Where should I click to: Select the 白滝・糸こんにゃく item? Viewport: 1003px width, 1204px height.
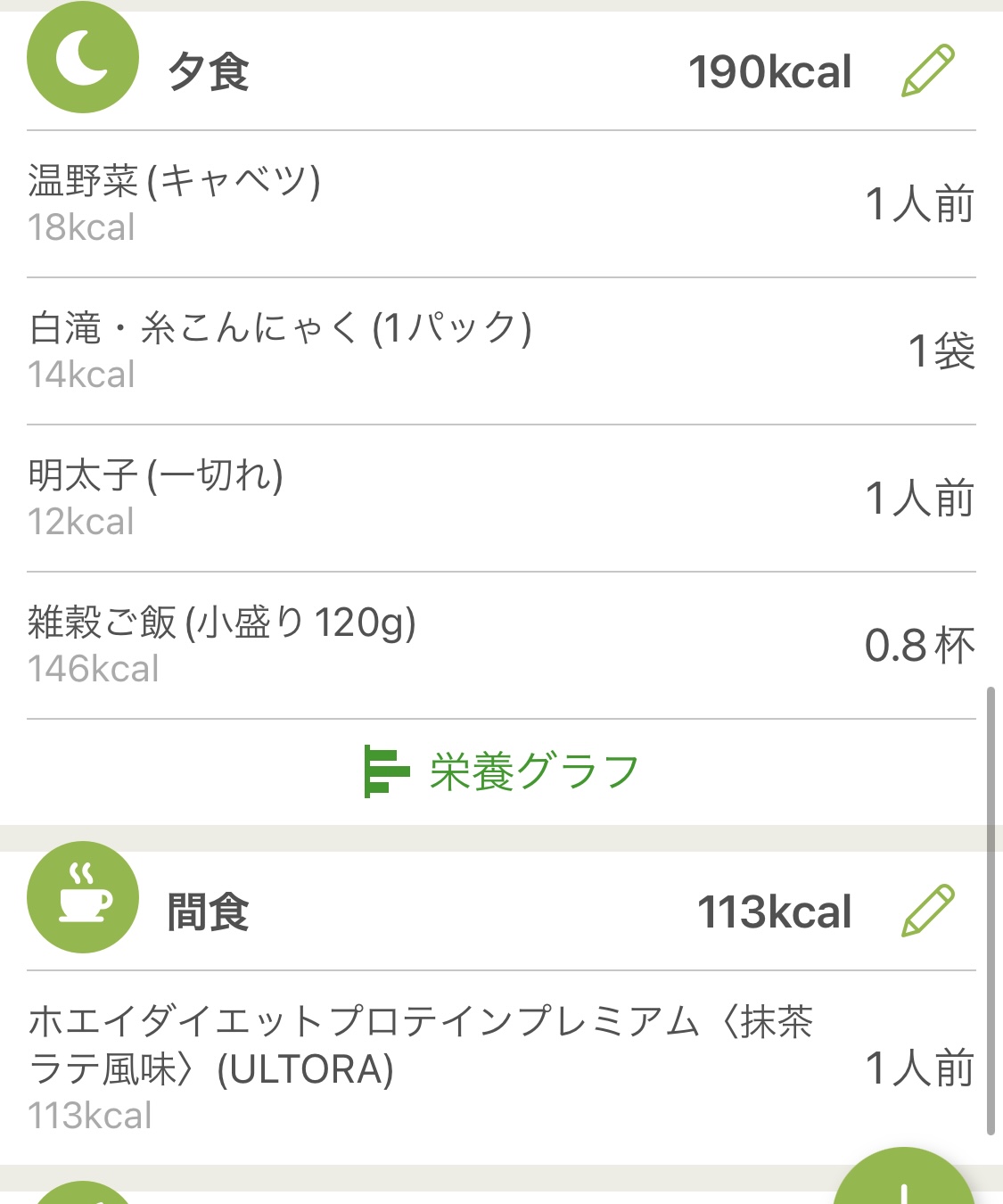(499, 351)
